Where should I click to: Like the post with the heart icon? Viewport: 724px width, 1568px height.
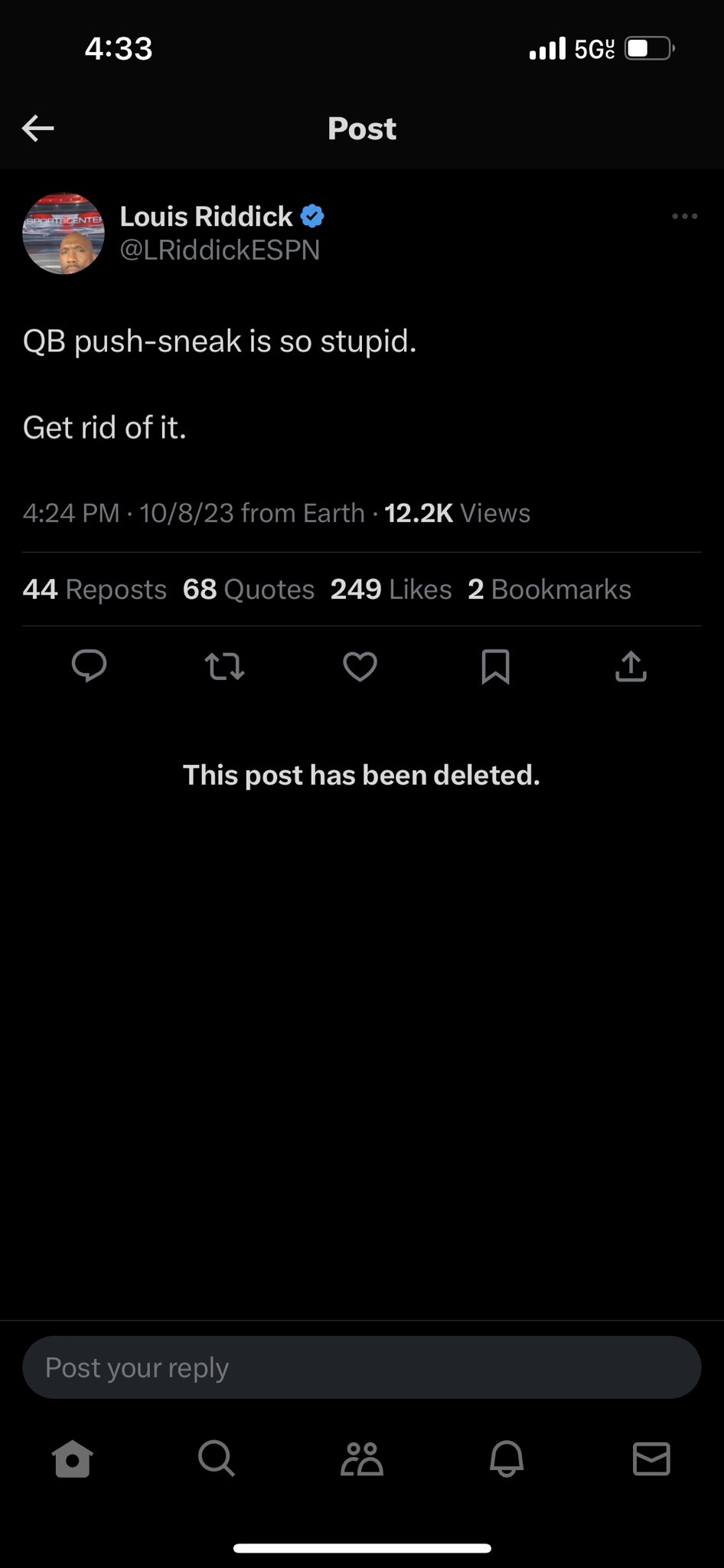click(360, 666)
